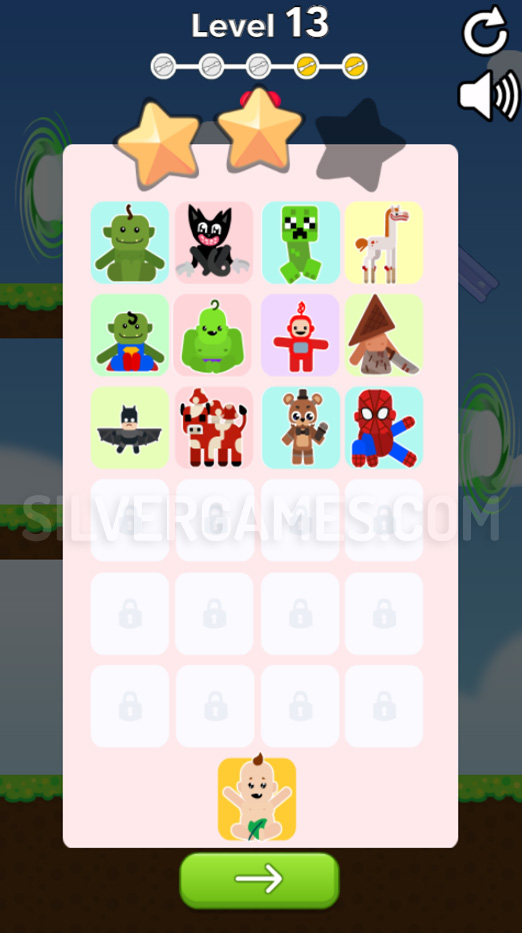Viewport: 522px width, 933px height.
Task: Select the white long-necked horse character
Action: [x=384, y=242]
